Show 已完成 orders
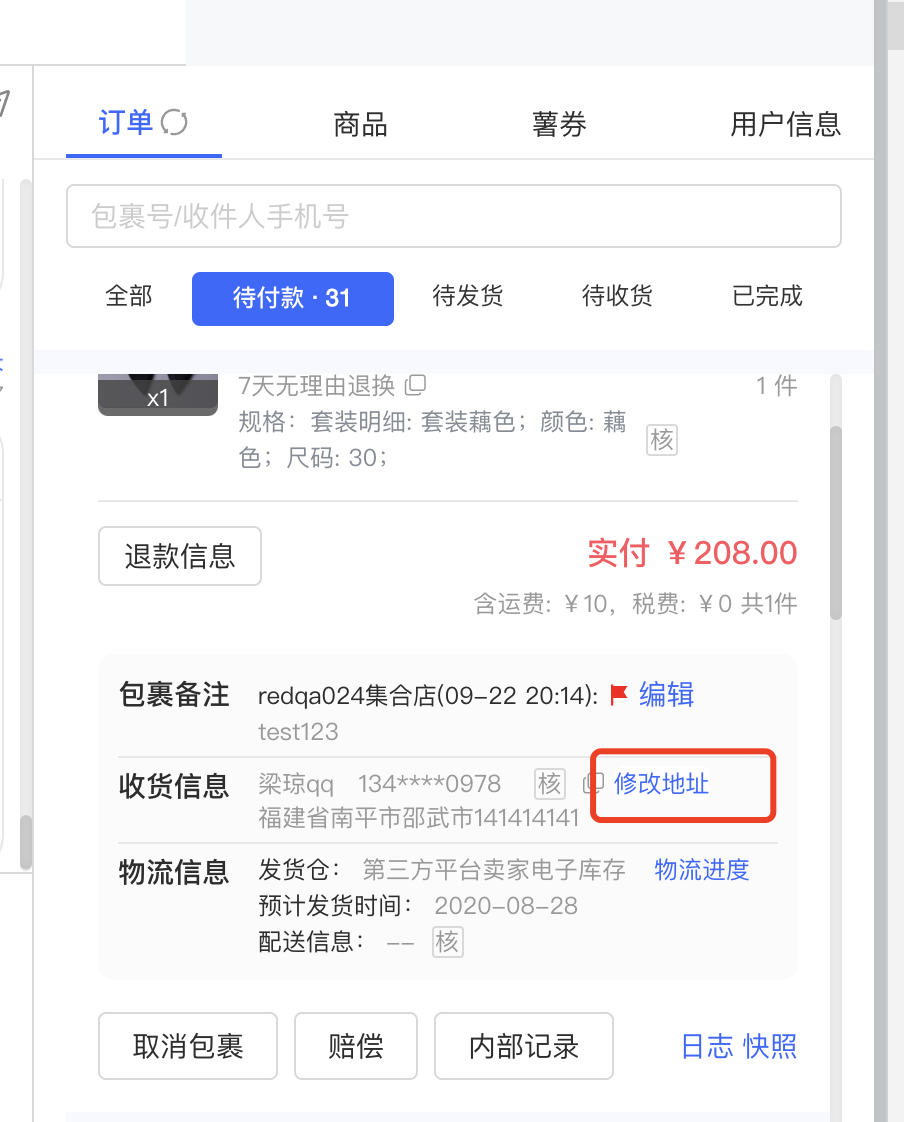 767,296
